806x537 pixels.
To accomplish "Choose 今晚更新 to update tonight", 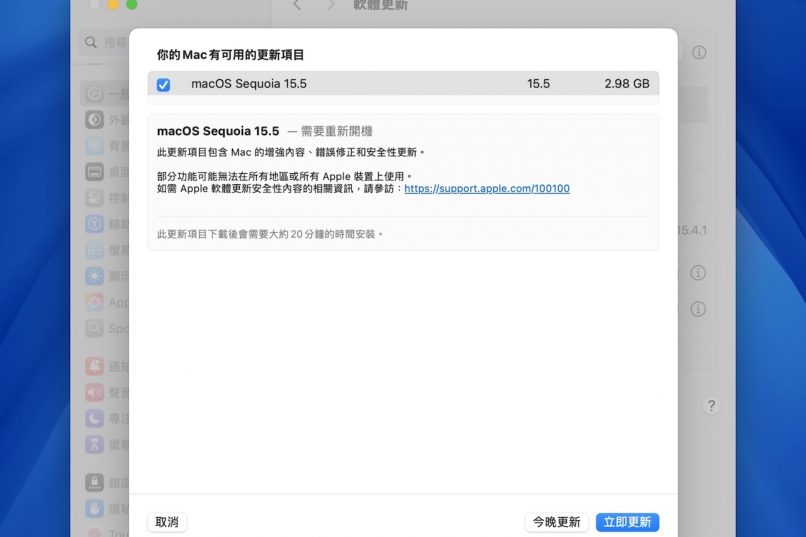I will coord(556,522).
